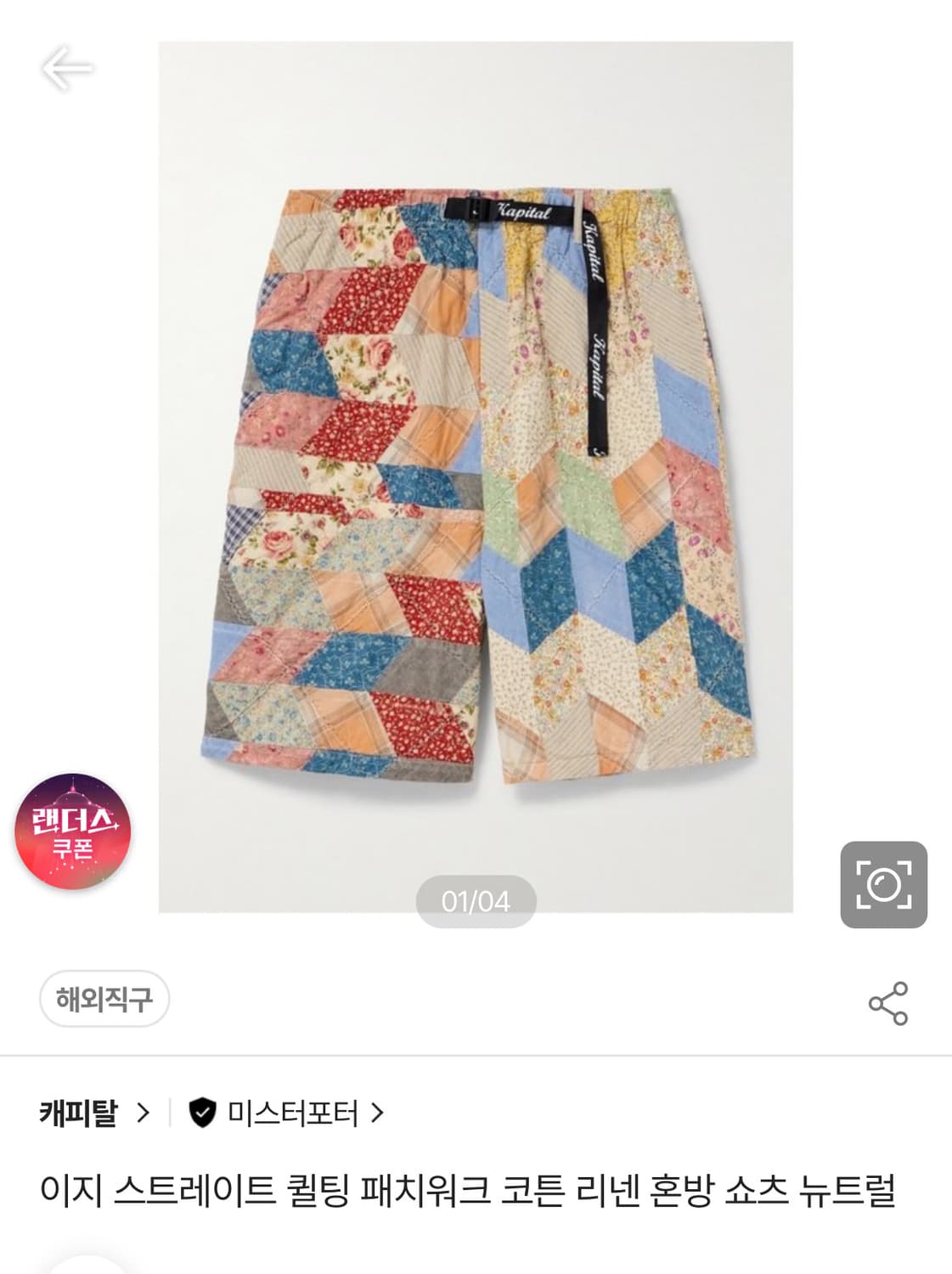Expand the 캐피탈 brand page via its chevron
952x1274 pixels.
[144, 1108]
